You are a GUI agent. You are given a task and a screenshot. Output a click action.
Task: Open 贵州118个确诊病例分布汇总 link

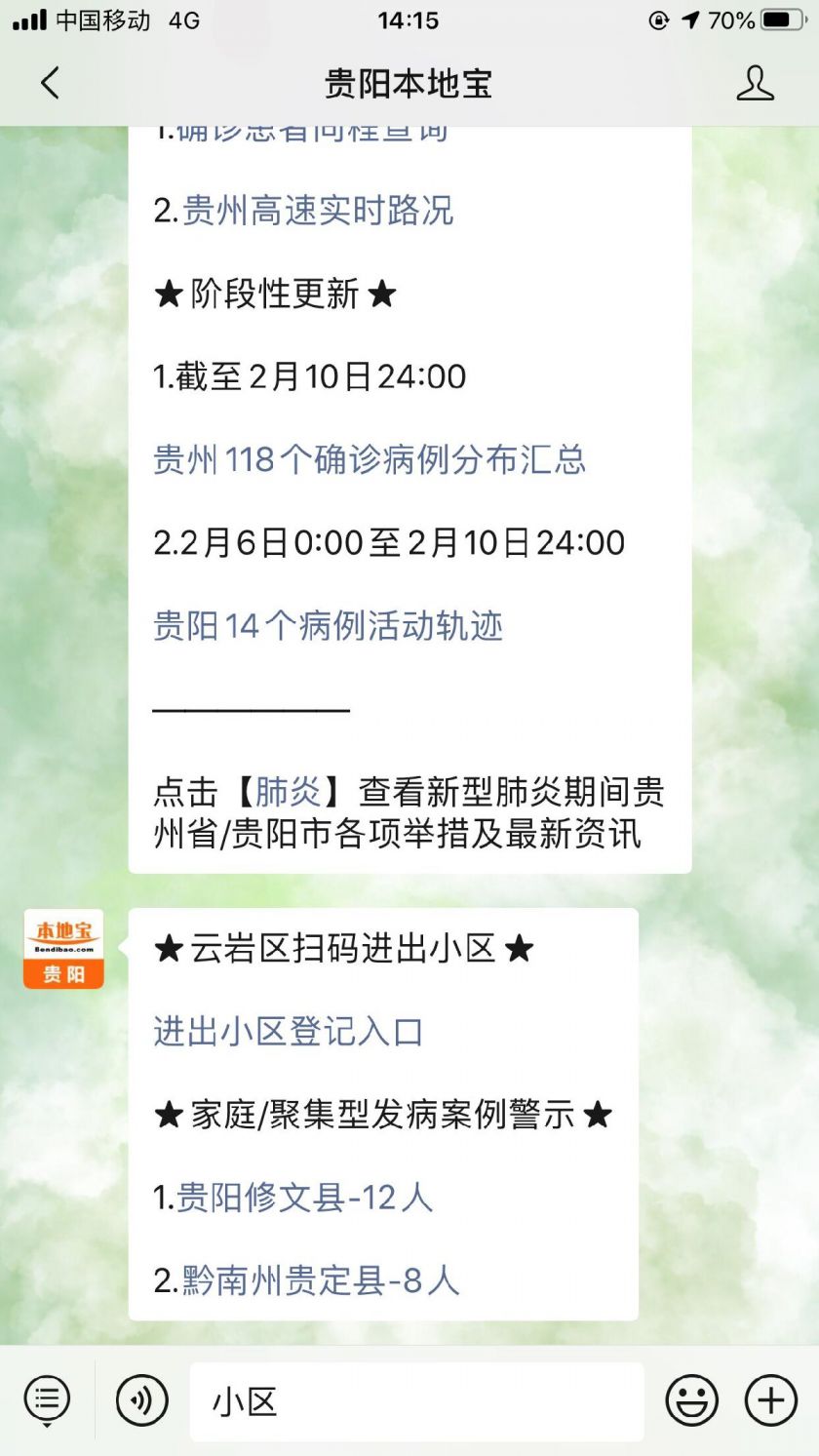tap(370, 459)
